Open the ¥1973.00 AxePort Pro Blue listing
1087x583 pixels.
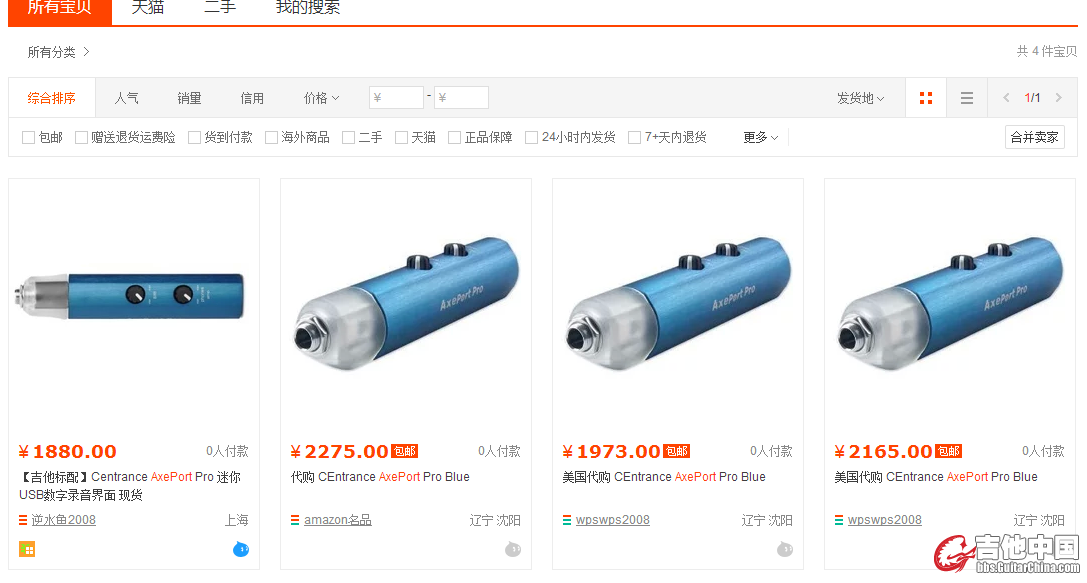tap(663, 477)
